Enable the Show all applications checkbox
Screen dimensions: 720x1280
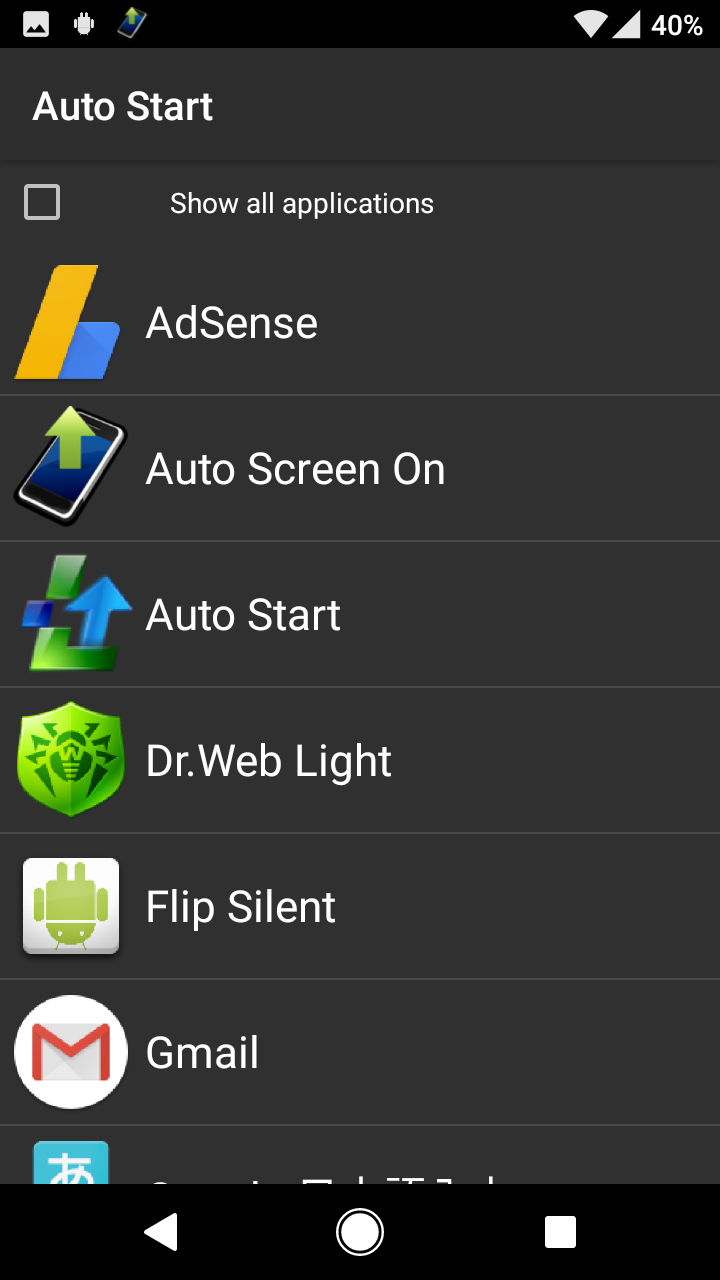42,202
